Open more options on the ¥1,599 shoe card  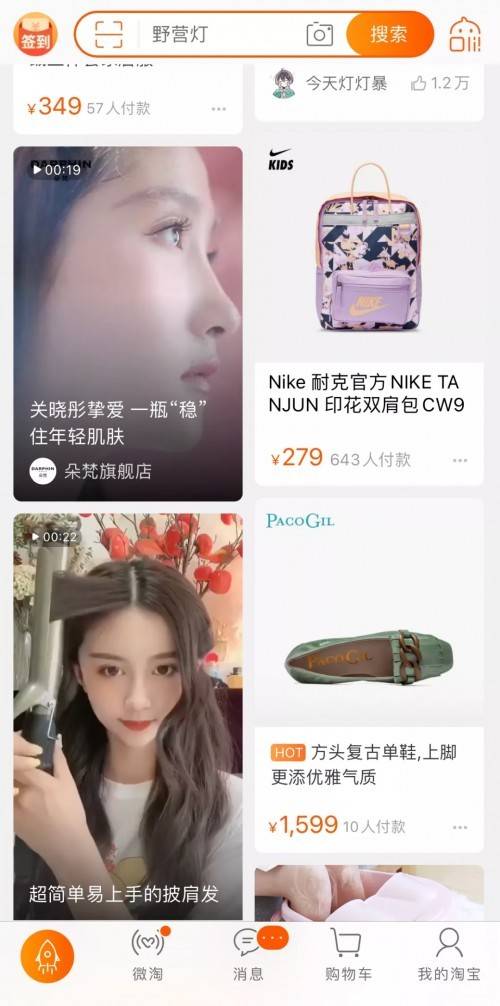click(x=460, y=828)
